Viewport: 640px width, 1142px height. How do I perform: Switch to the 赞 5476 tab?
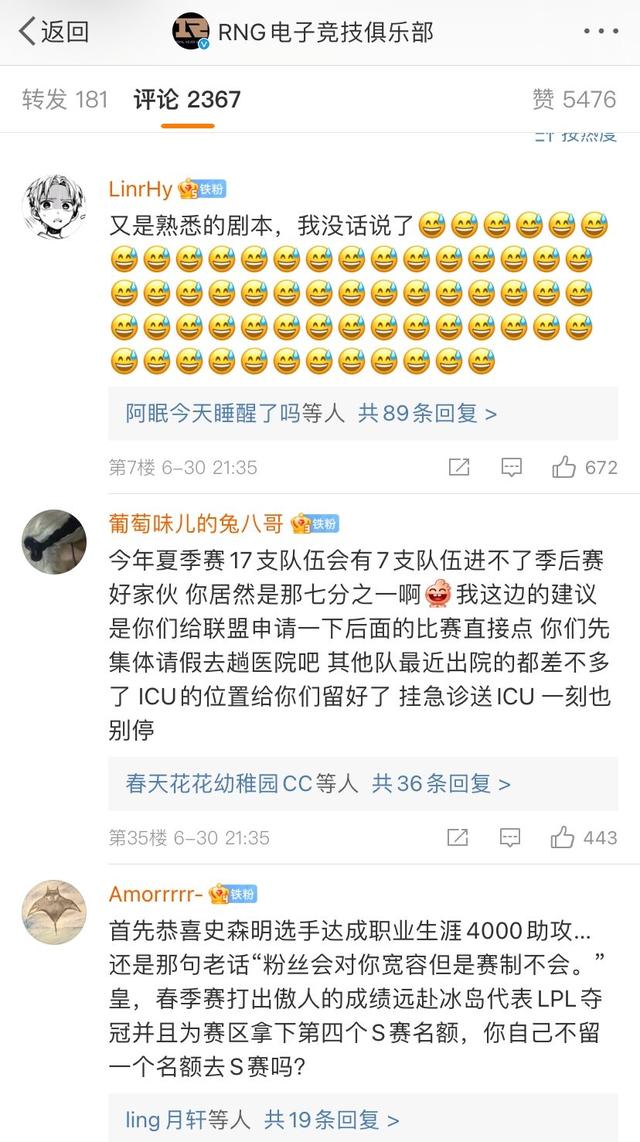574,99
